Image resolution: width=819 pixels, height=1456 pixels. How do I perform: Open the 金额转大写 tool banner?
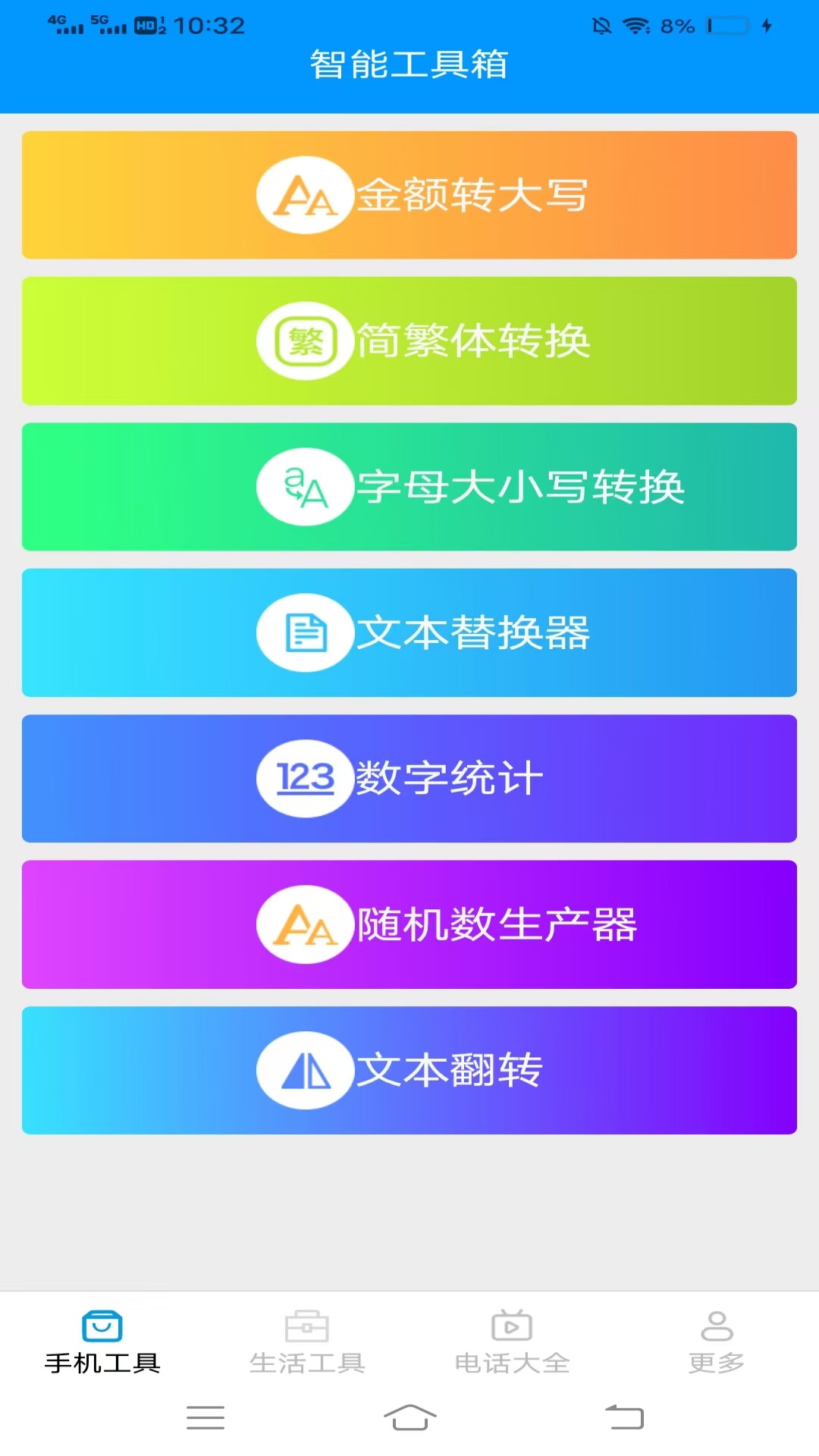coord(409,195)
